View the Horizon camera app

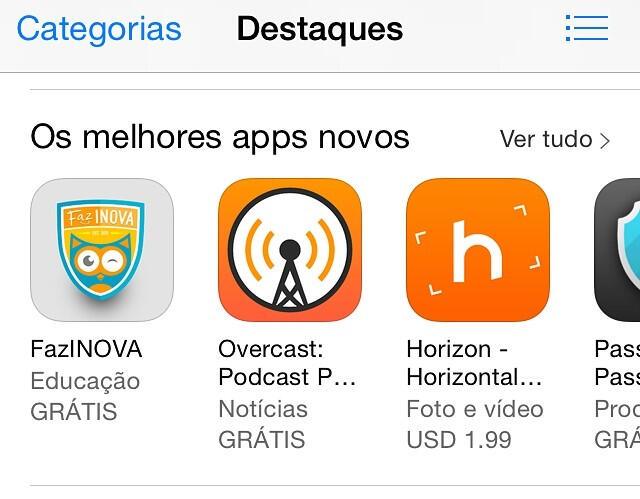pos(477,250)
